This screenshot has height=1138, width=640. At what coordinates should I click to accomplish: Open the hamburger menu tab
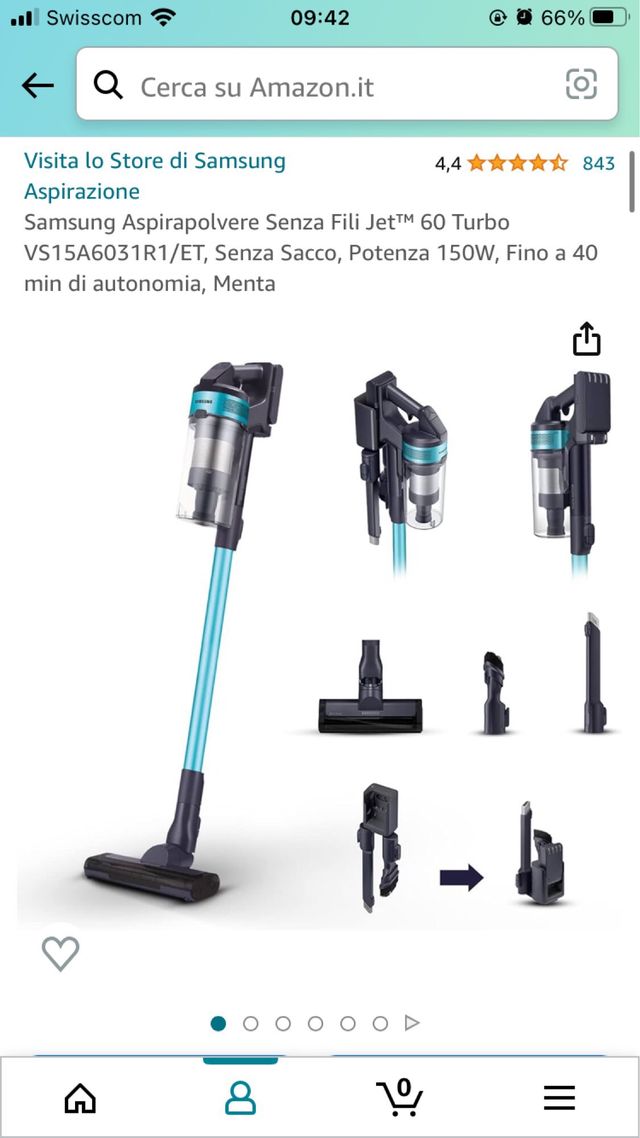point(560,1098)
